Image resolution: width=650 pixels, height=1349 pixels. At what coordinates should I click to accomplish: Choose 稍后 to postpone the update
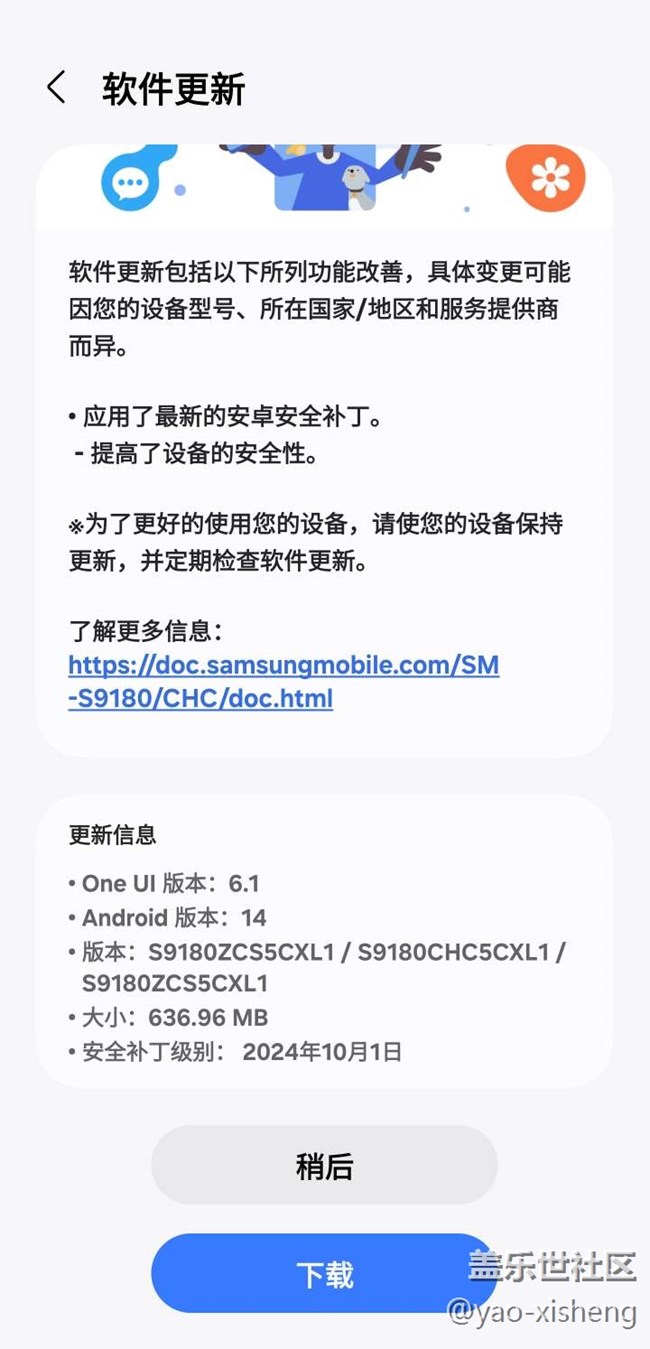[324, 1165]
